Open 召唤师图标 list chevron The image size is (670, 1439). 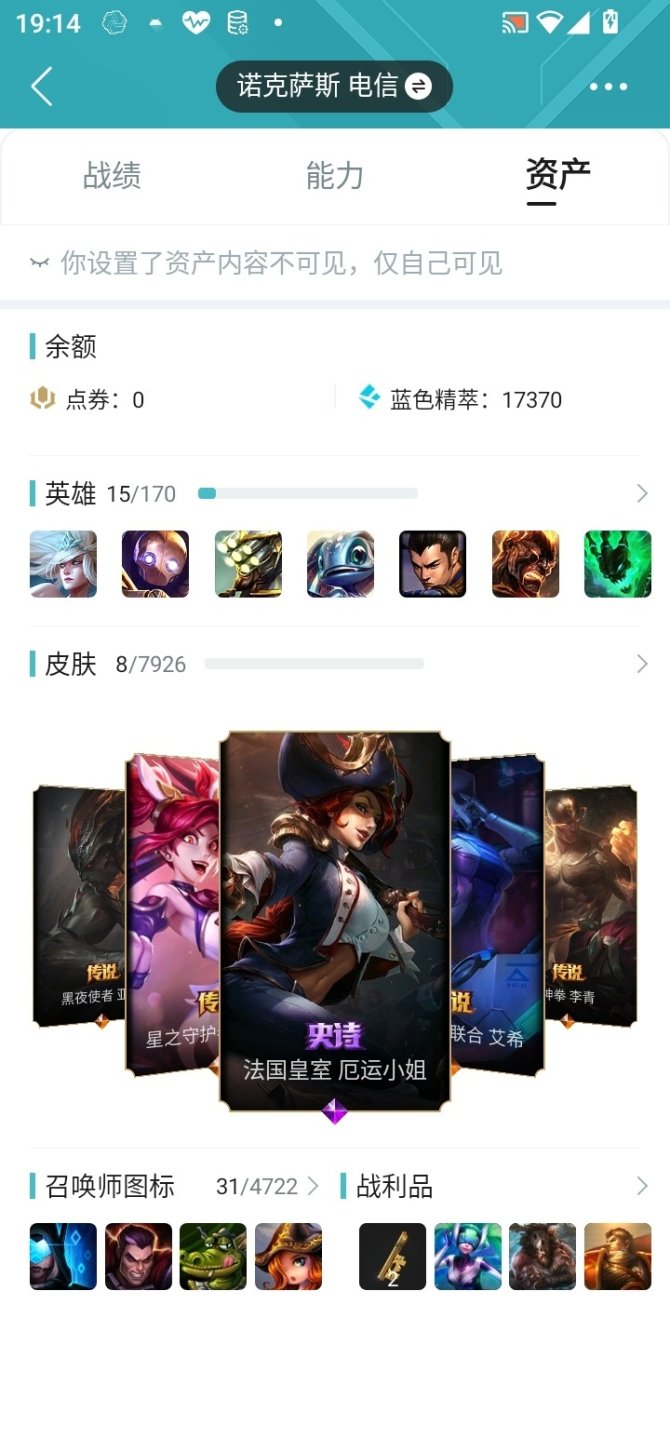[x=313, y=1187]
